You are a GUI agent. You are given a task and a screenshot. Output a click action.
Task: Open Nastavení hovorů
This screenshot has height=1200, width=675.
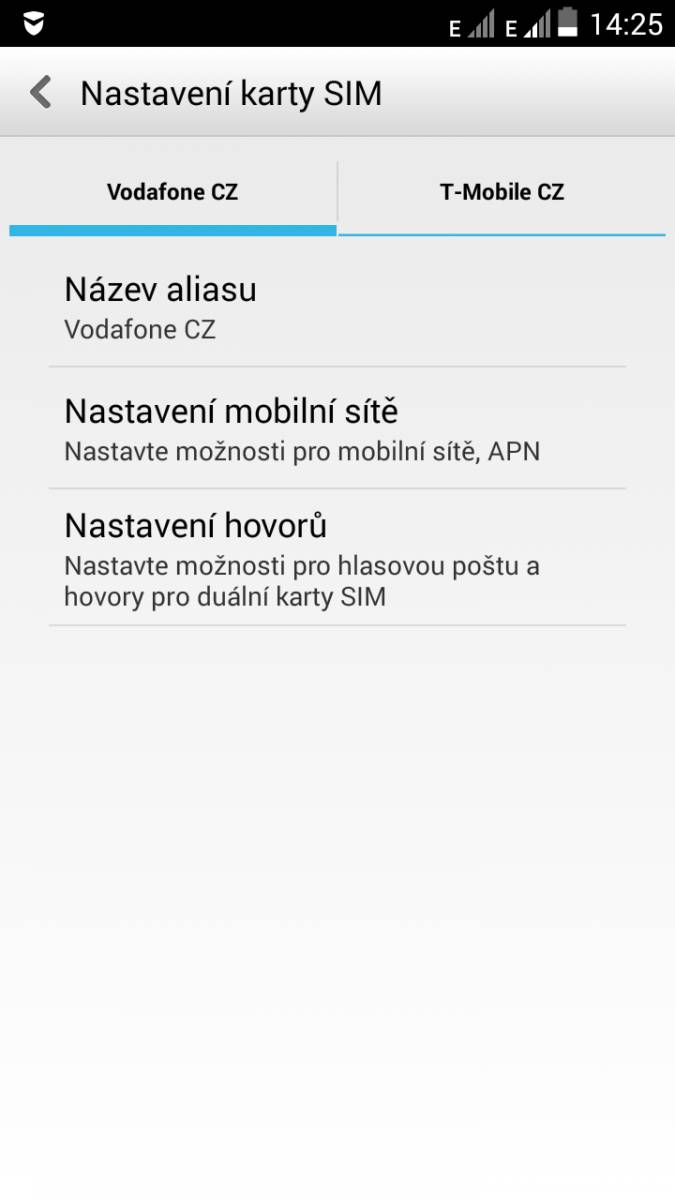pos(337,558)
